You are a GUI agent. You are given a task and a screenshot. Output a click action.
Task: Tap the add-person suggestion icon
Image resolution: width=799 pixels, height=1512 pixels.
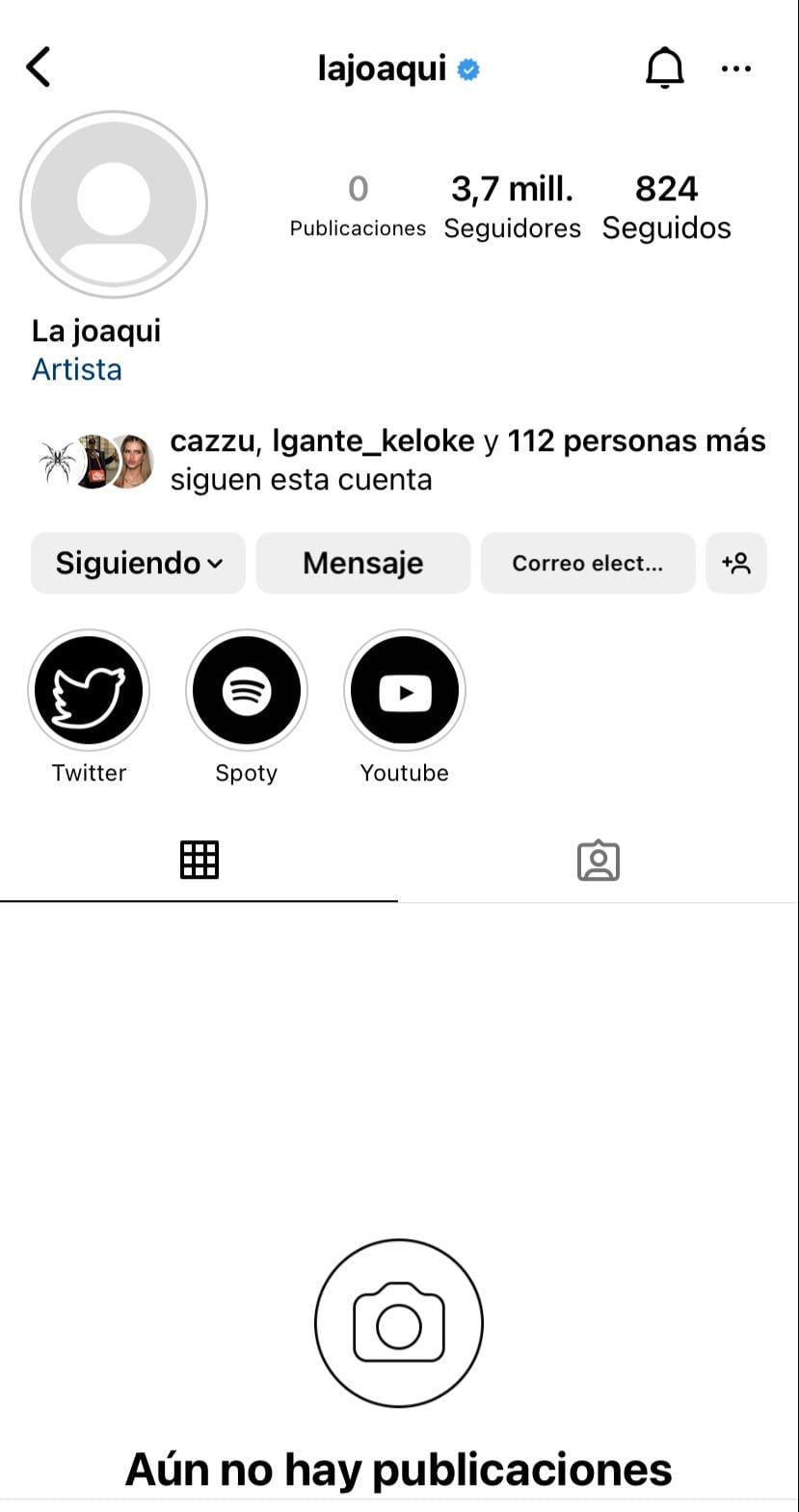[736, 563]
